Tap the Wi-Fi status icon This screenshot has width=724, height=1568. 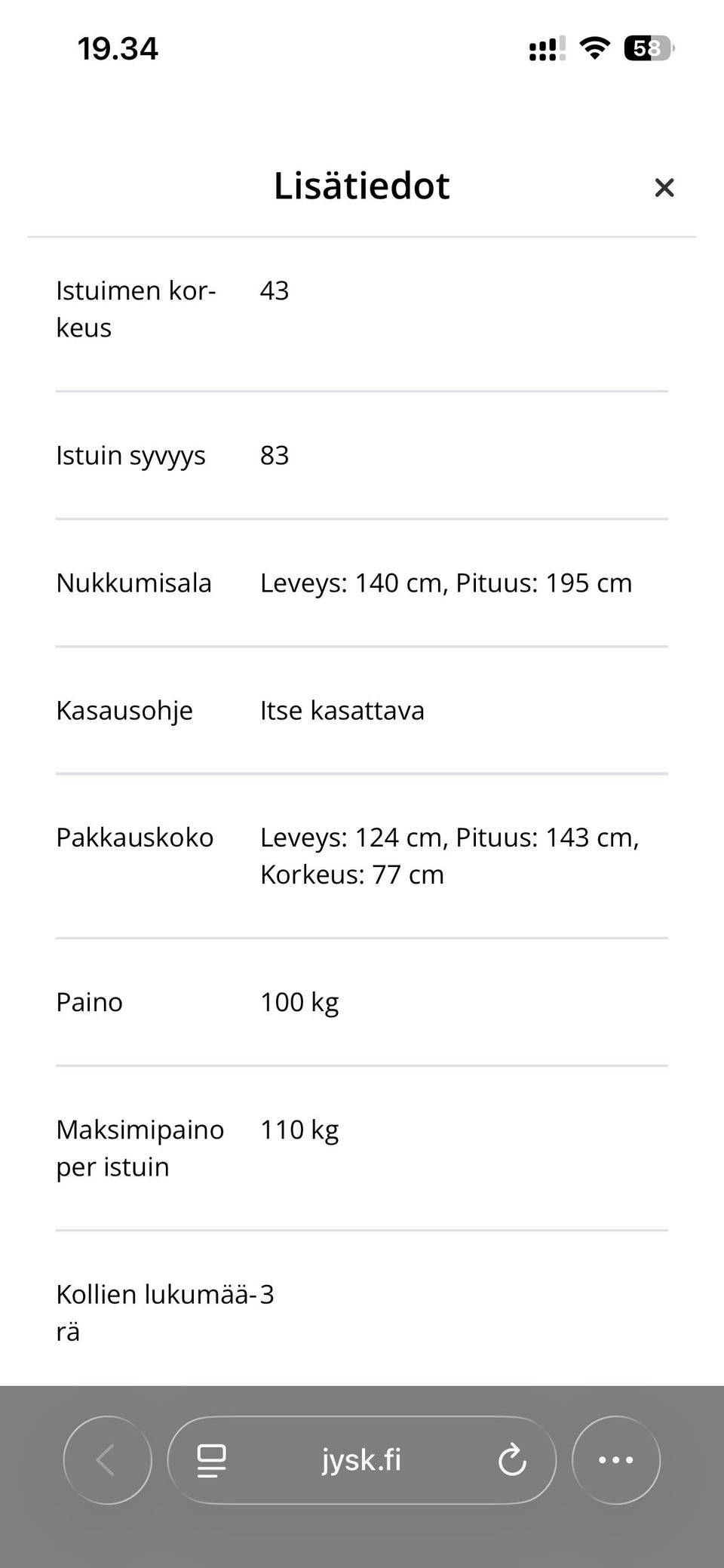click(x=594, y=48)
